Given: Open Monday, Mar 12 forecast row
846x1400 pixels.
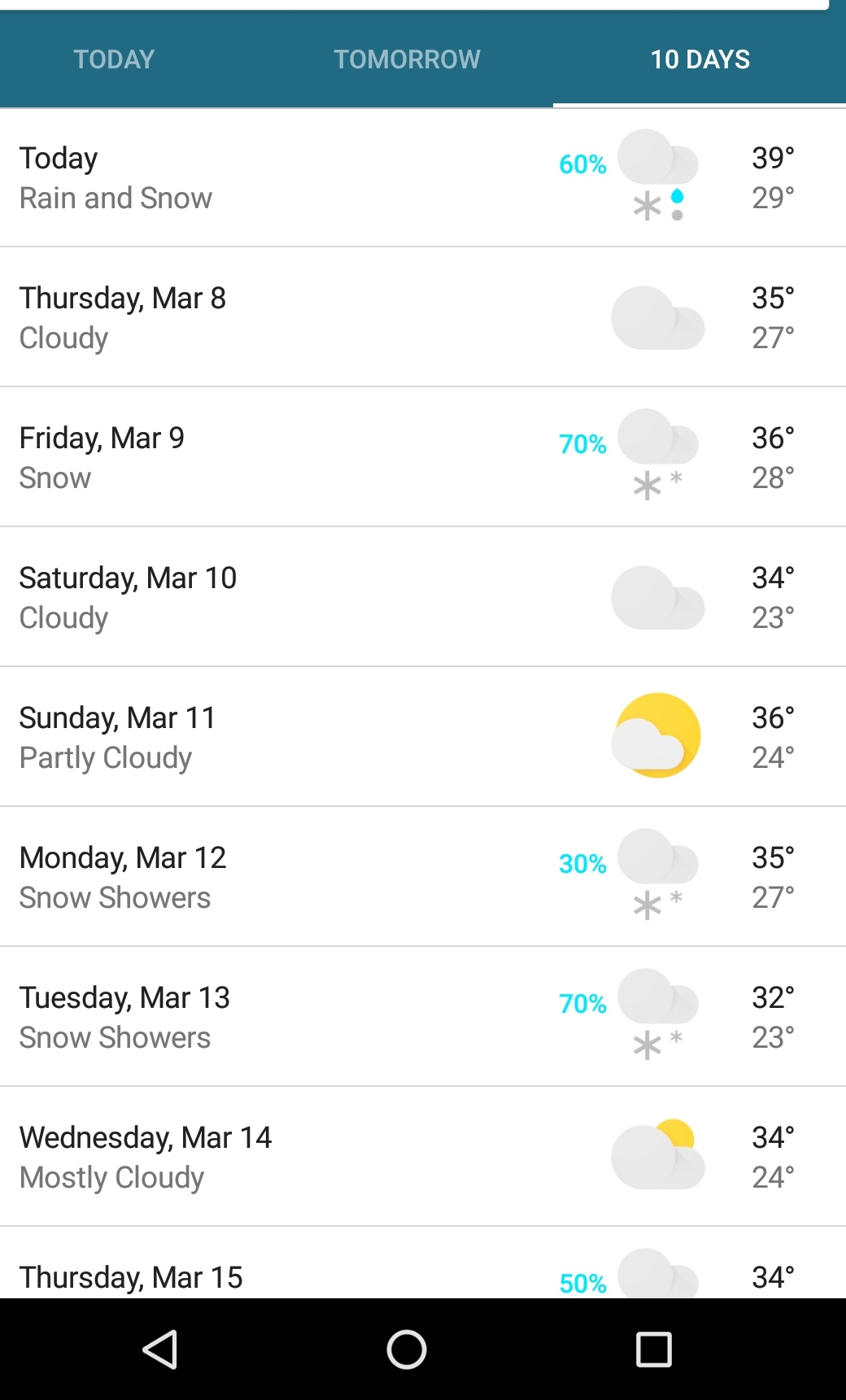Looking at the screenshot, I should point(423,877).
